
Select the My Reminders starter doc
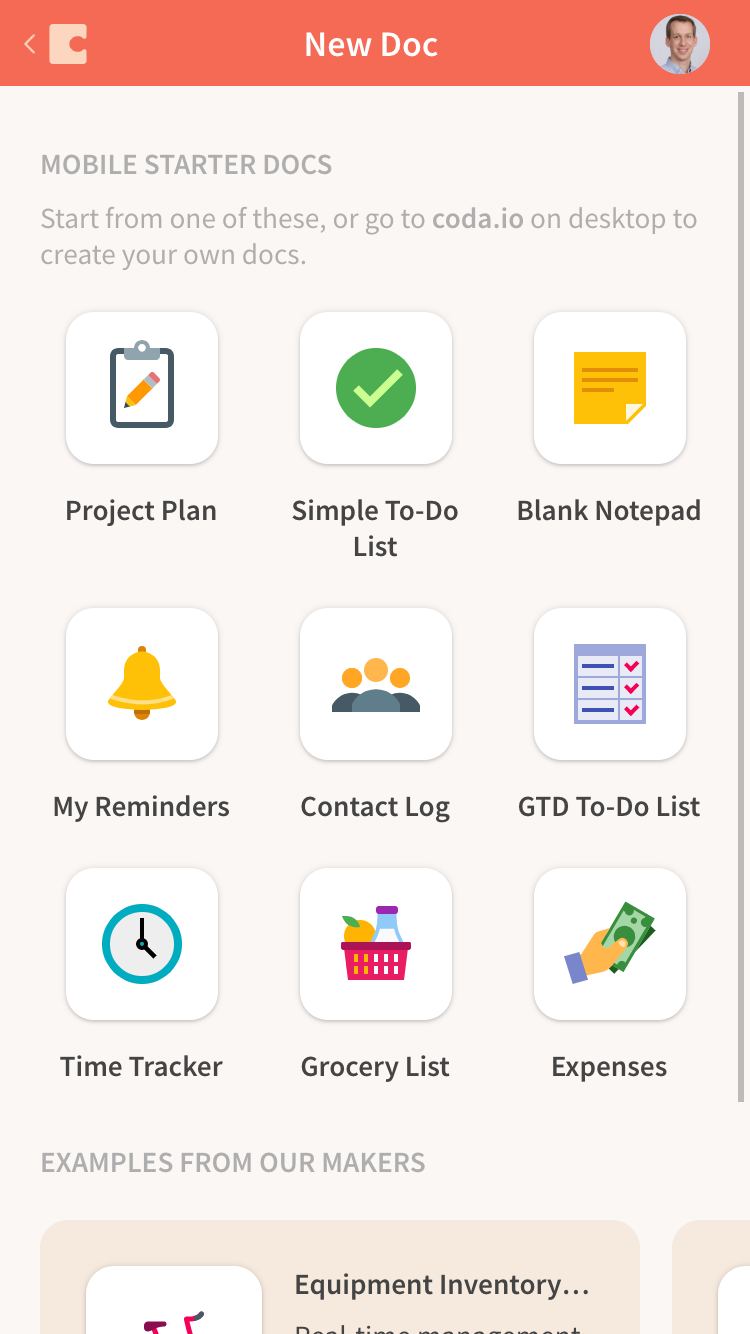point(142,684)
